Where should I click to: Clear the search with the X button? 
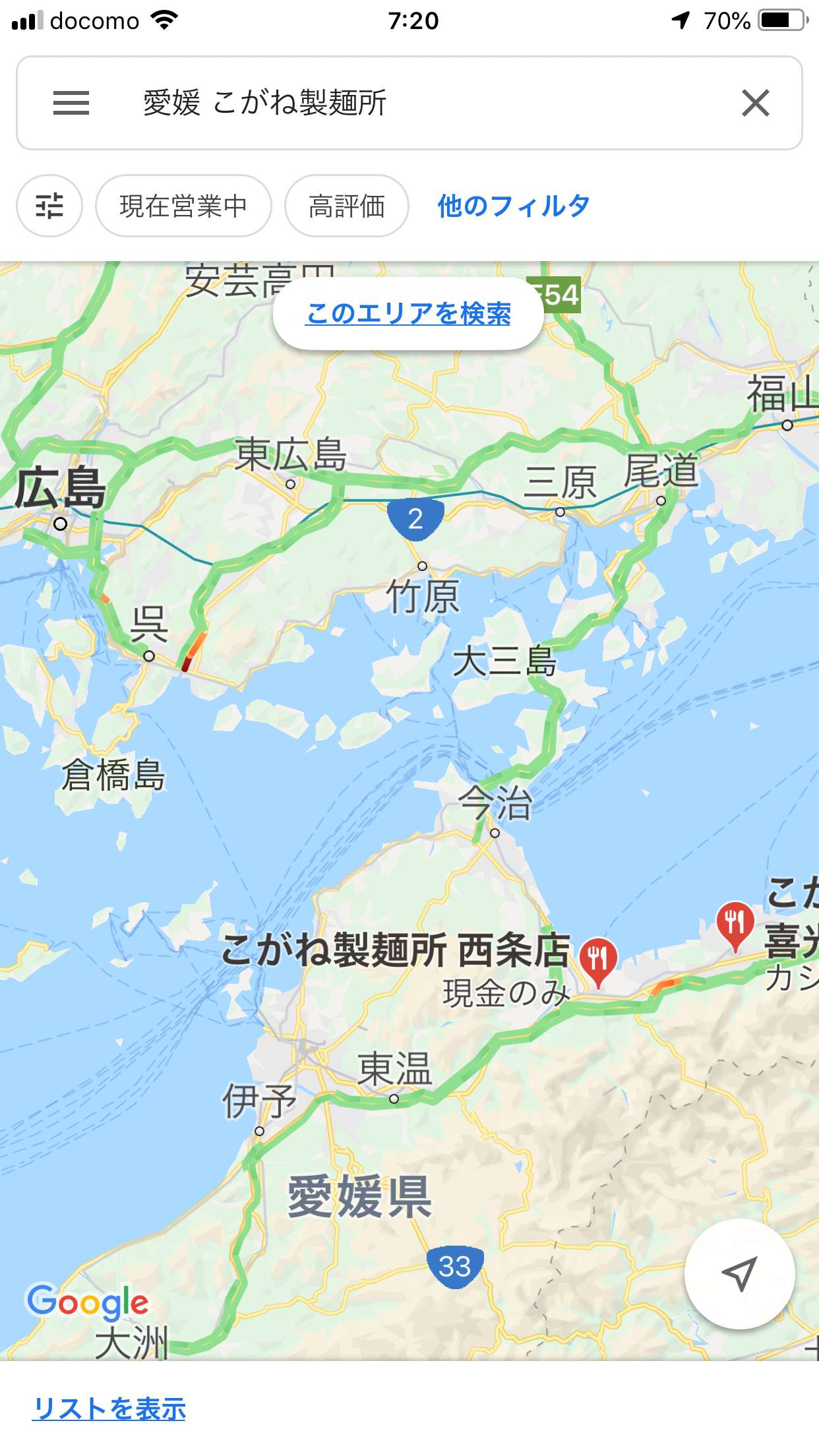click(x=755, y=104)
